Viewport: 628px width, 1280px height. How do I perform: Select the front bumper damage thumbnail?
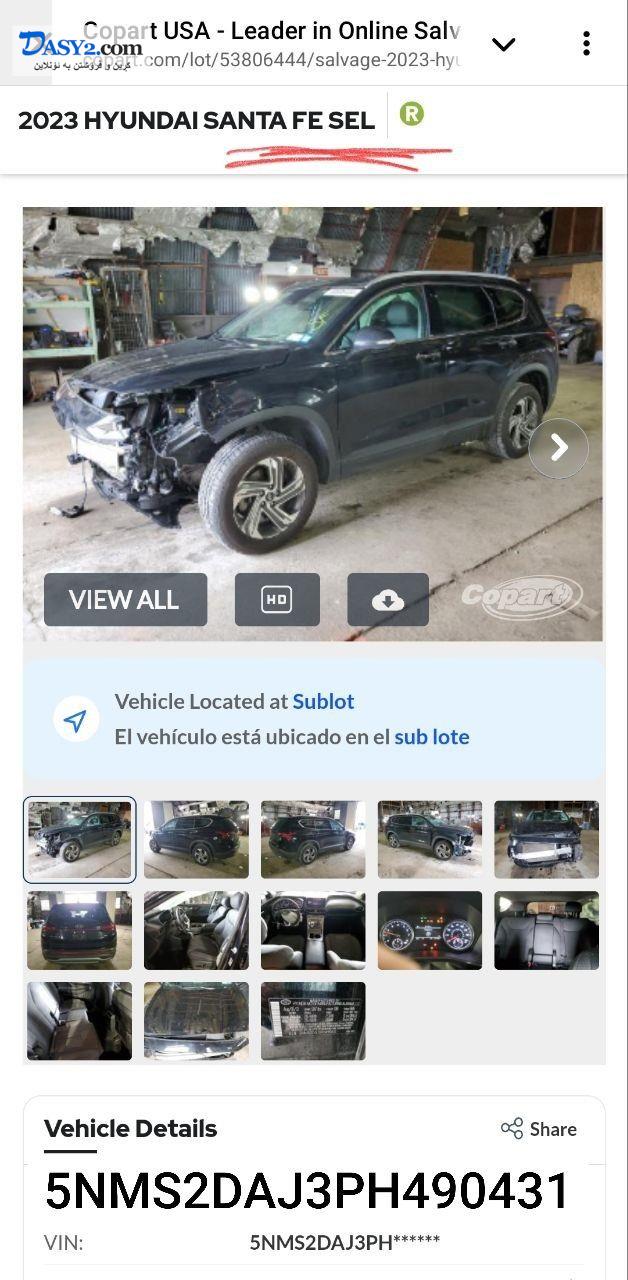(546, 840)
